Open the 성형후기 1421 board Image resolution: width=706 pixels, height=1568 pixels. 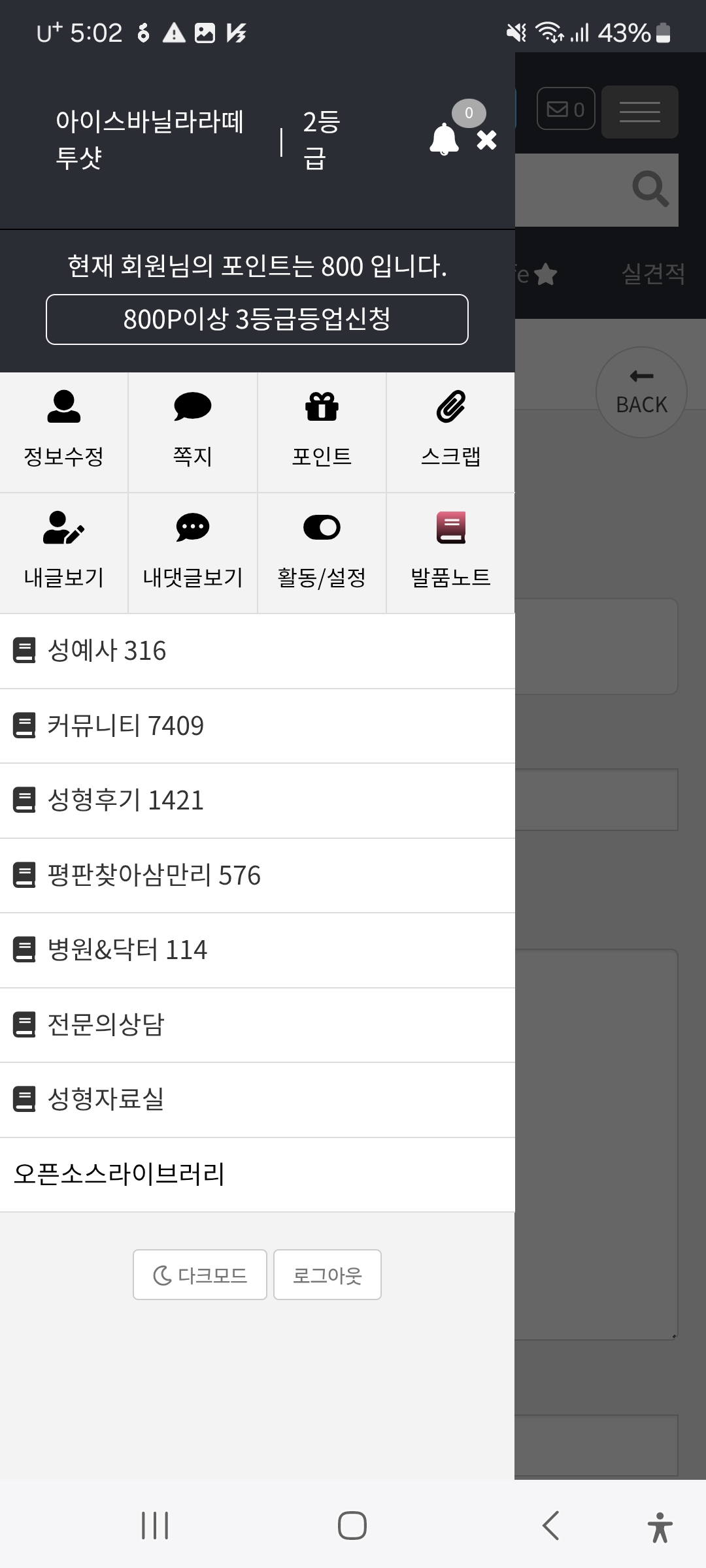(x=258, y=801)
